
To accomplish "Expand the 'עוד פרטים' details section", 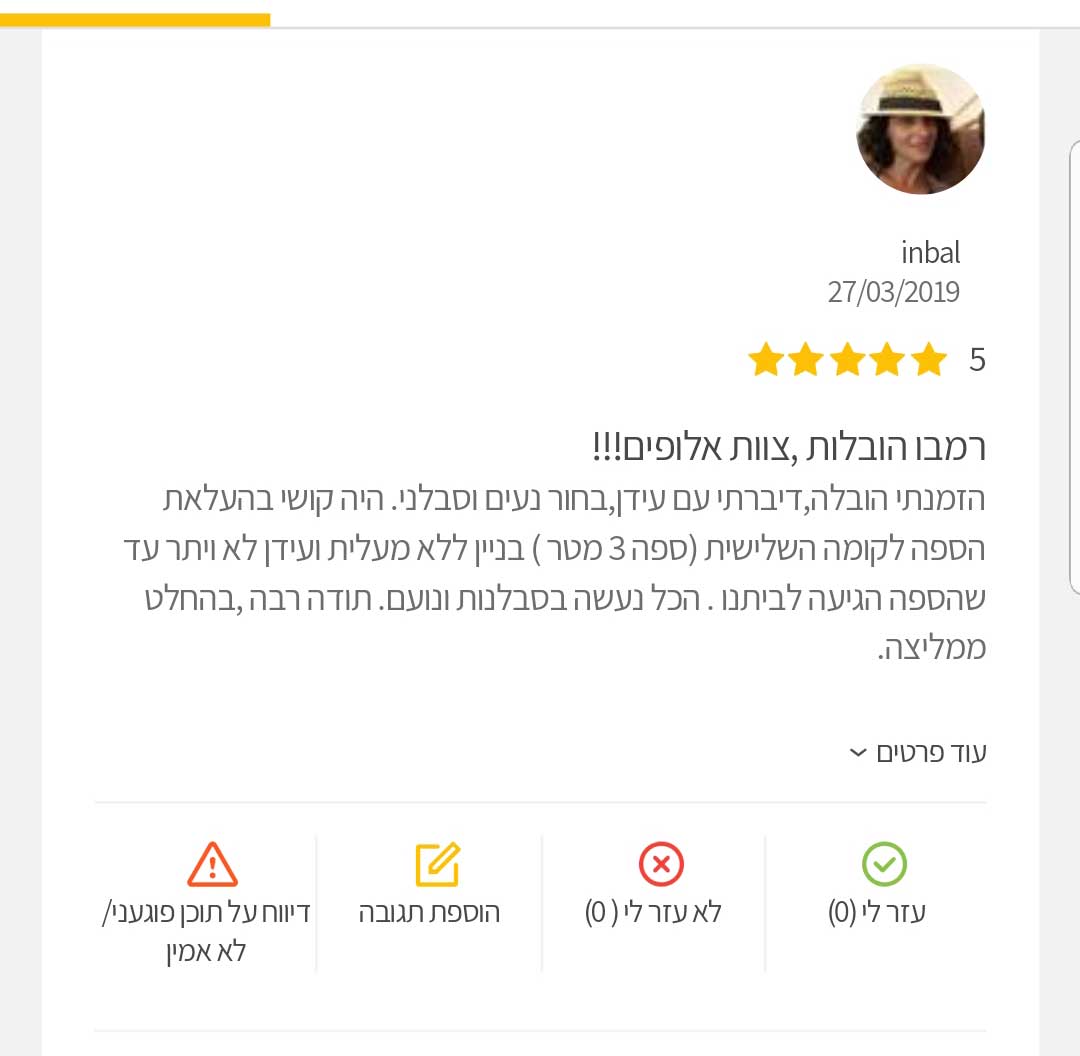I will (x=917, y=753).
